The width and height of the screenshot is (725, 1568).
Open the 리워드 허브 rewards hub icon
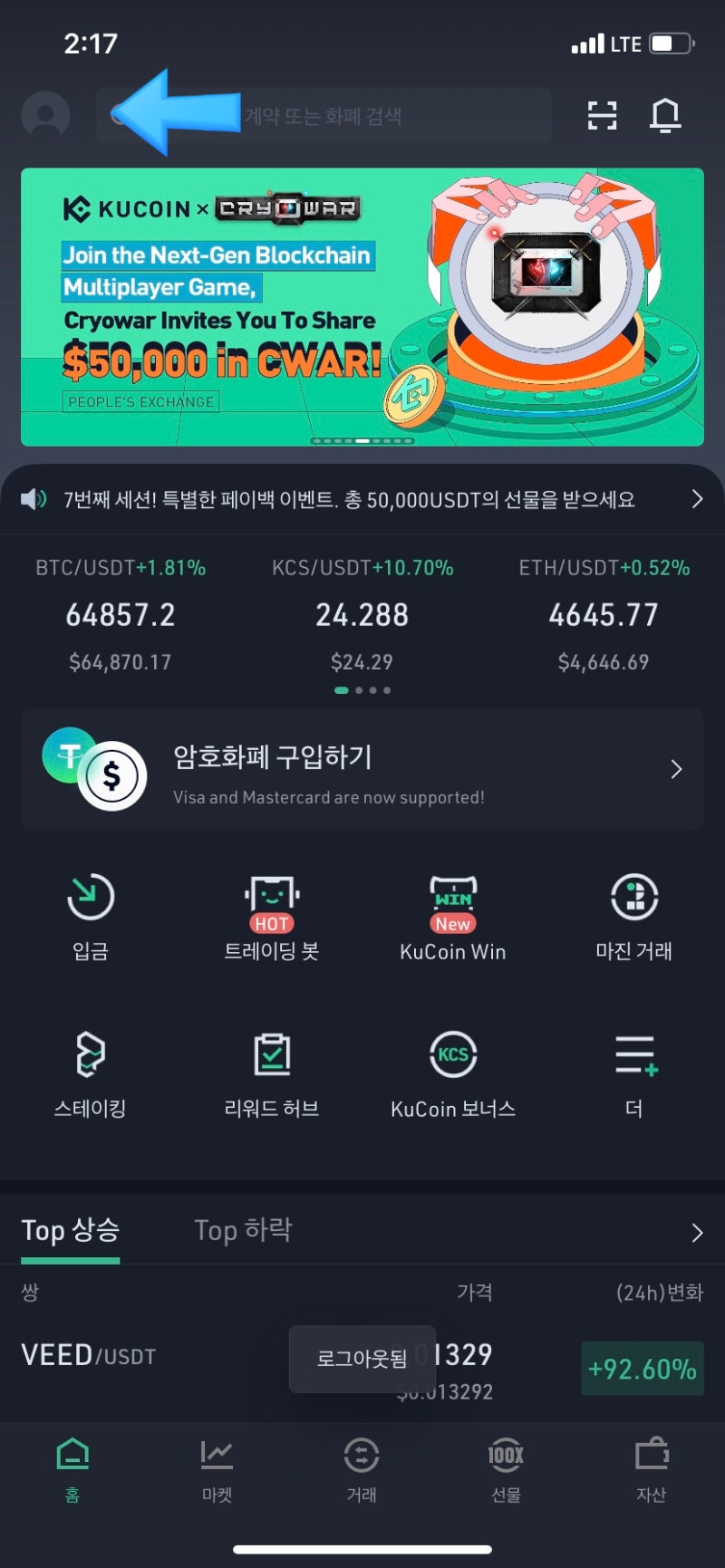point(271,1073)
